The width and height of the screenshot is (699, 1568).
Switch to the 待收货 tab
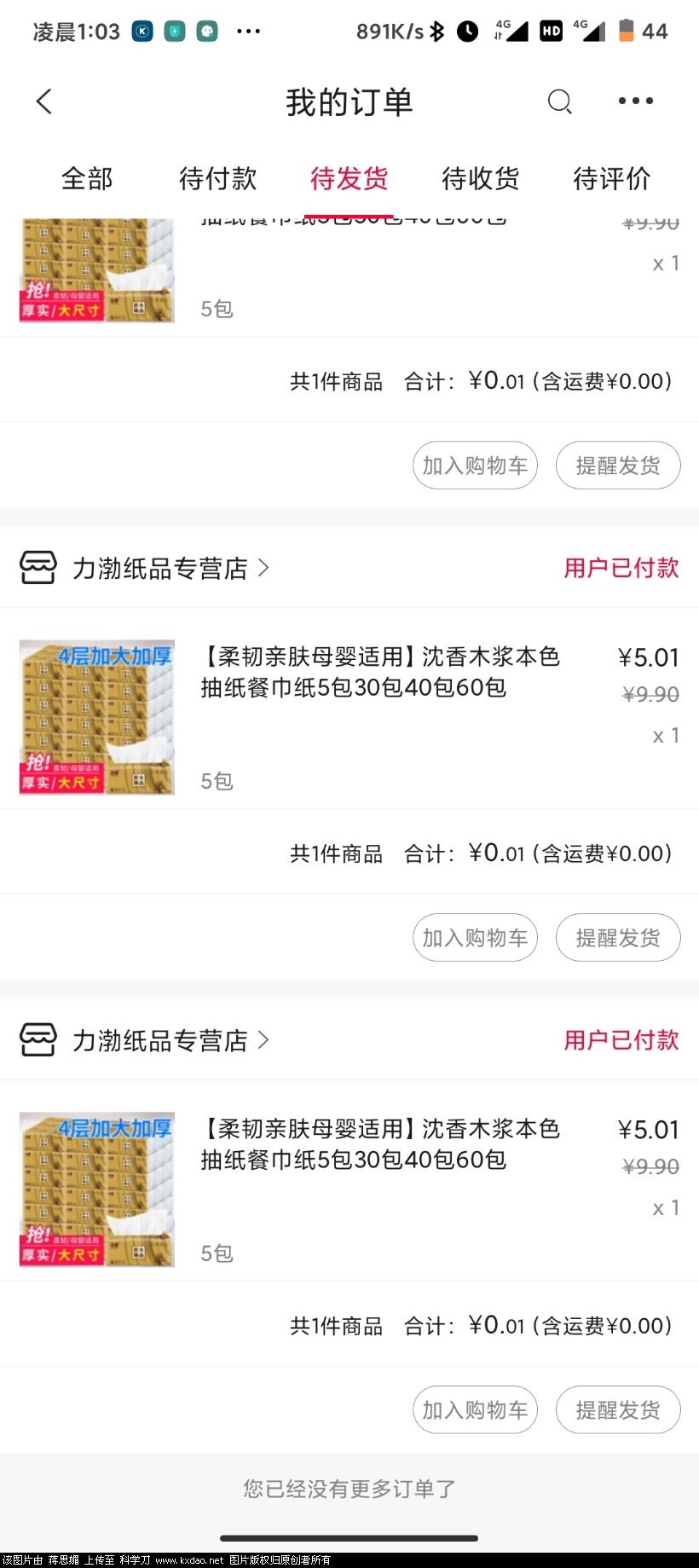[x=480, y=179]
